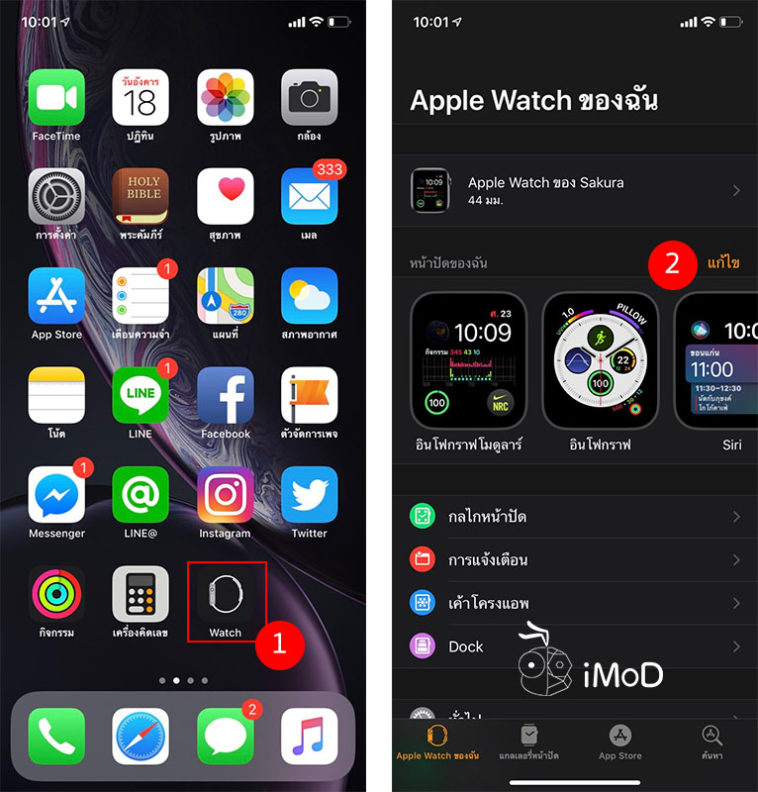Launch Safari from the dock
The image size is (758, 792).
point(140,737)
